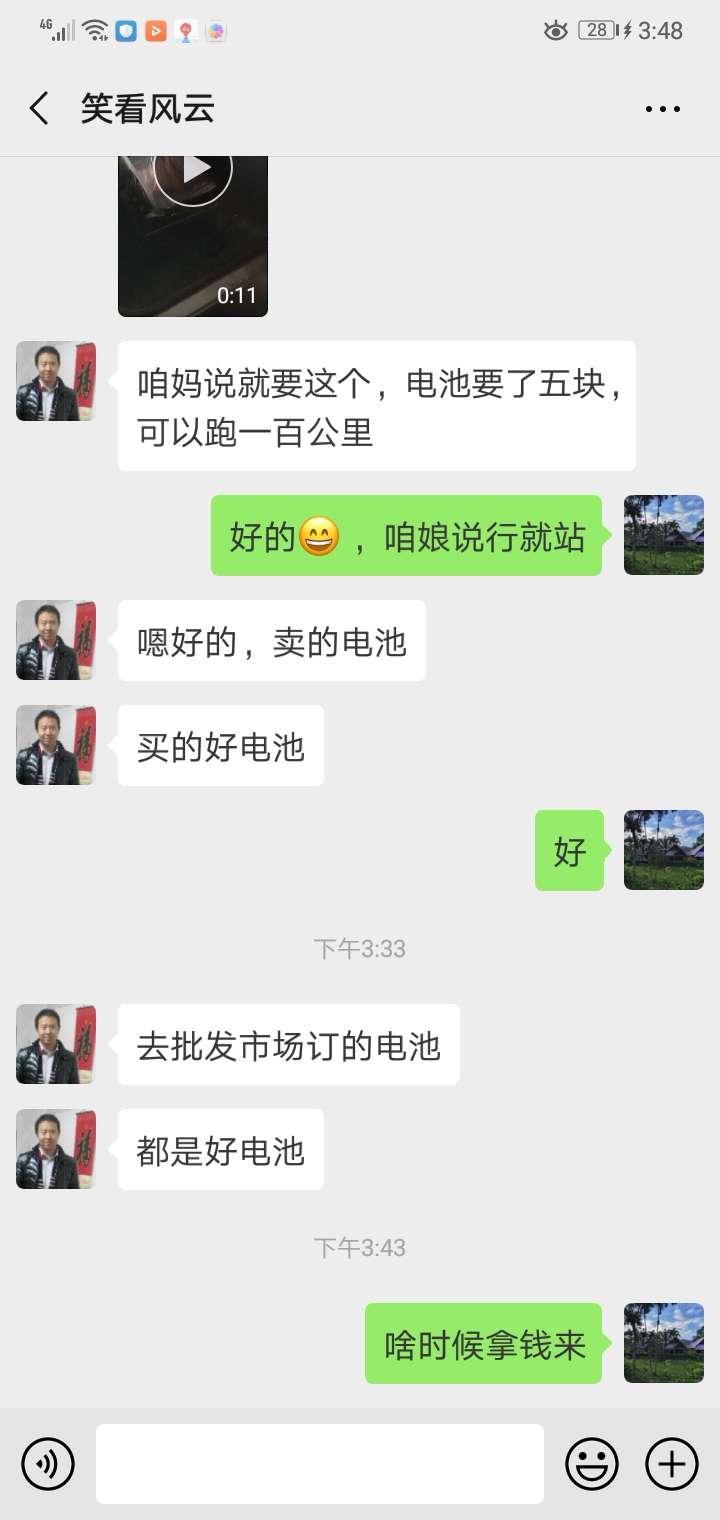The height and width of the screenshot is (1520, 720).
Task: Tap the green bubble 好的😄，咱娘说行就站
Action: coord(407,536)
